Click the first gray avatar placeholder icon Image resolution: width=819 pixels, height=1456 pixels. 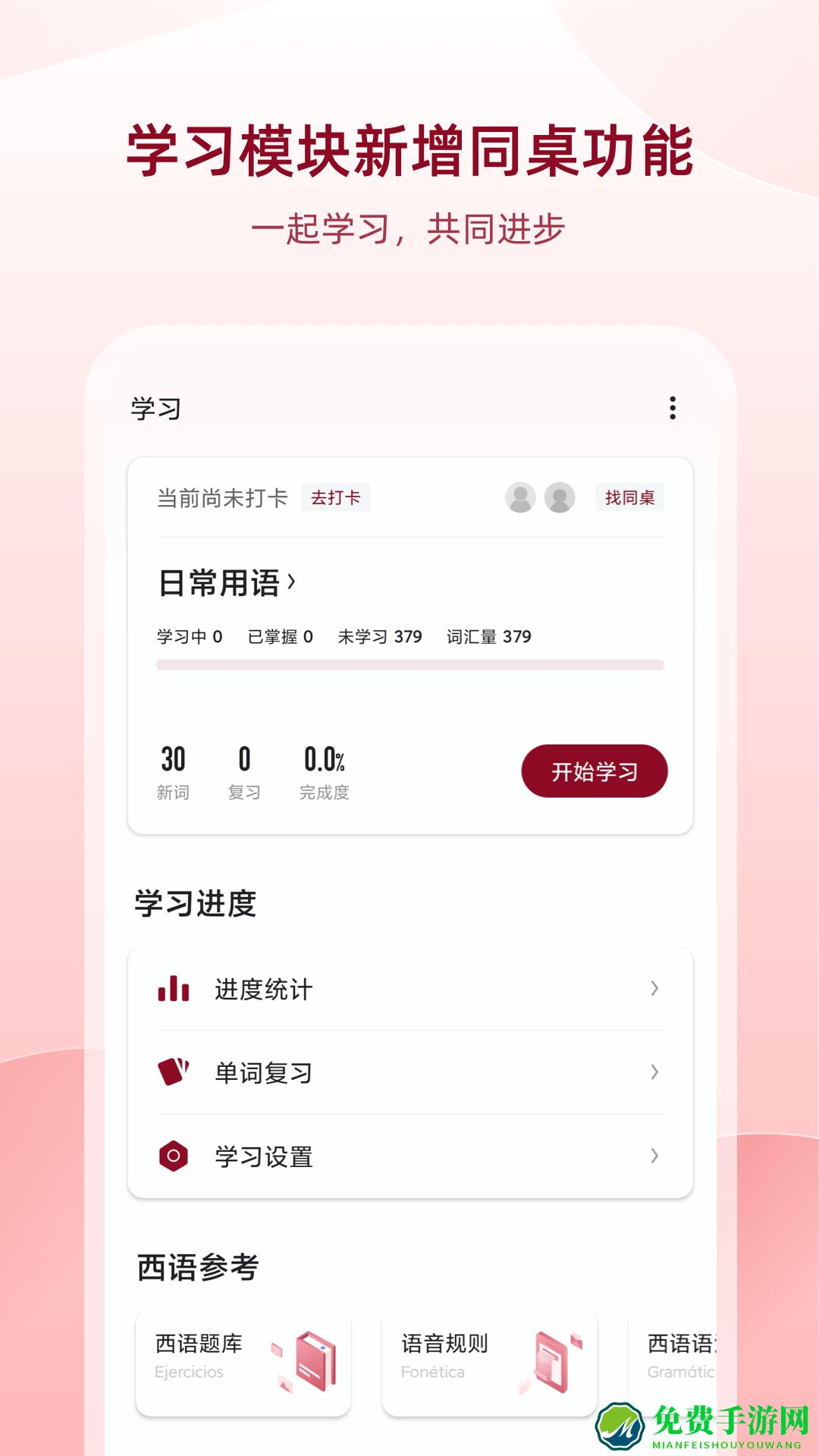tap(521, 498)
